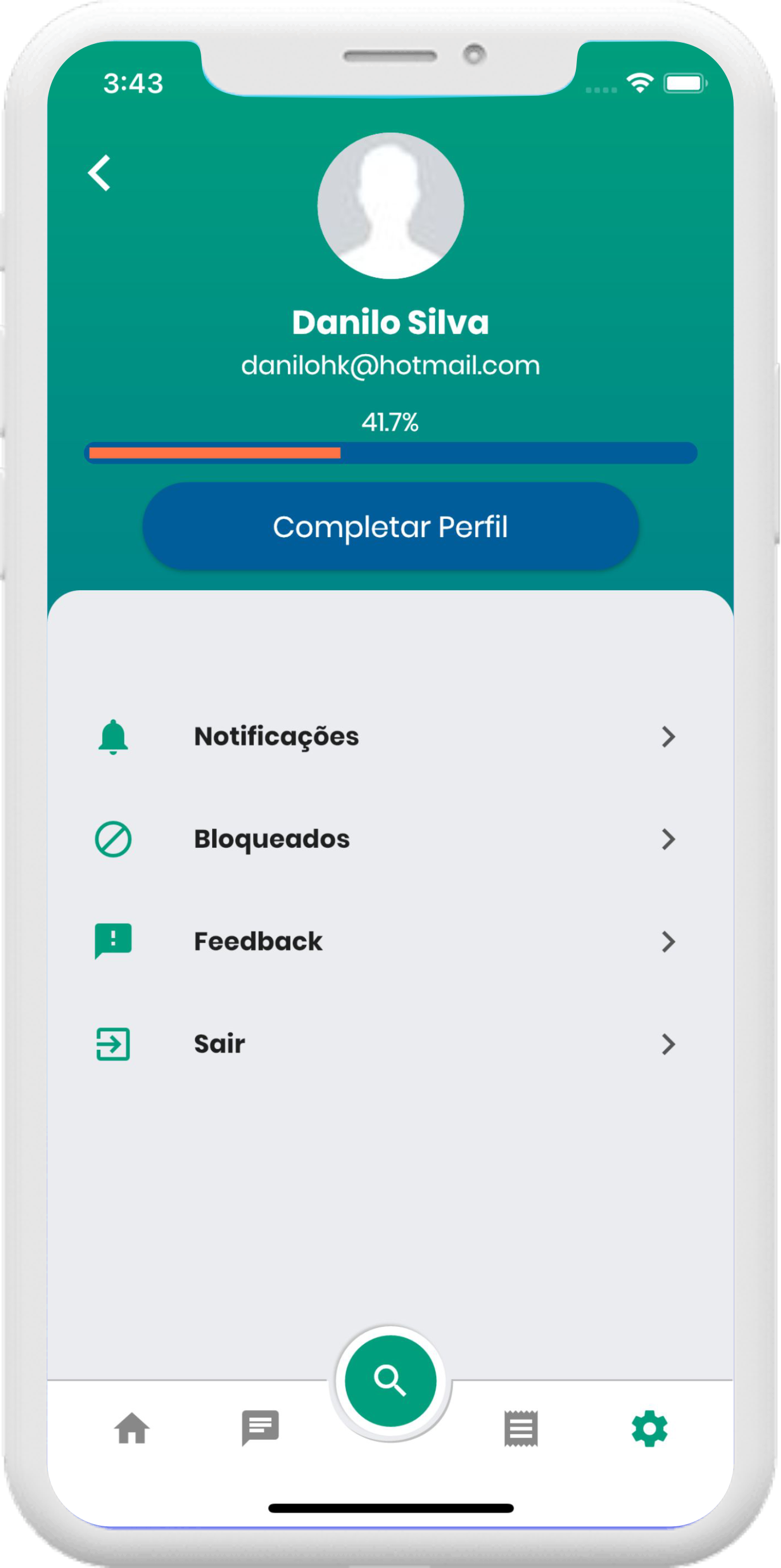The width and height of the screenshot is (781, 1568).
Task: Go back using the top-left arrow
Action: click(x=99, y=173)
